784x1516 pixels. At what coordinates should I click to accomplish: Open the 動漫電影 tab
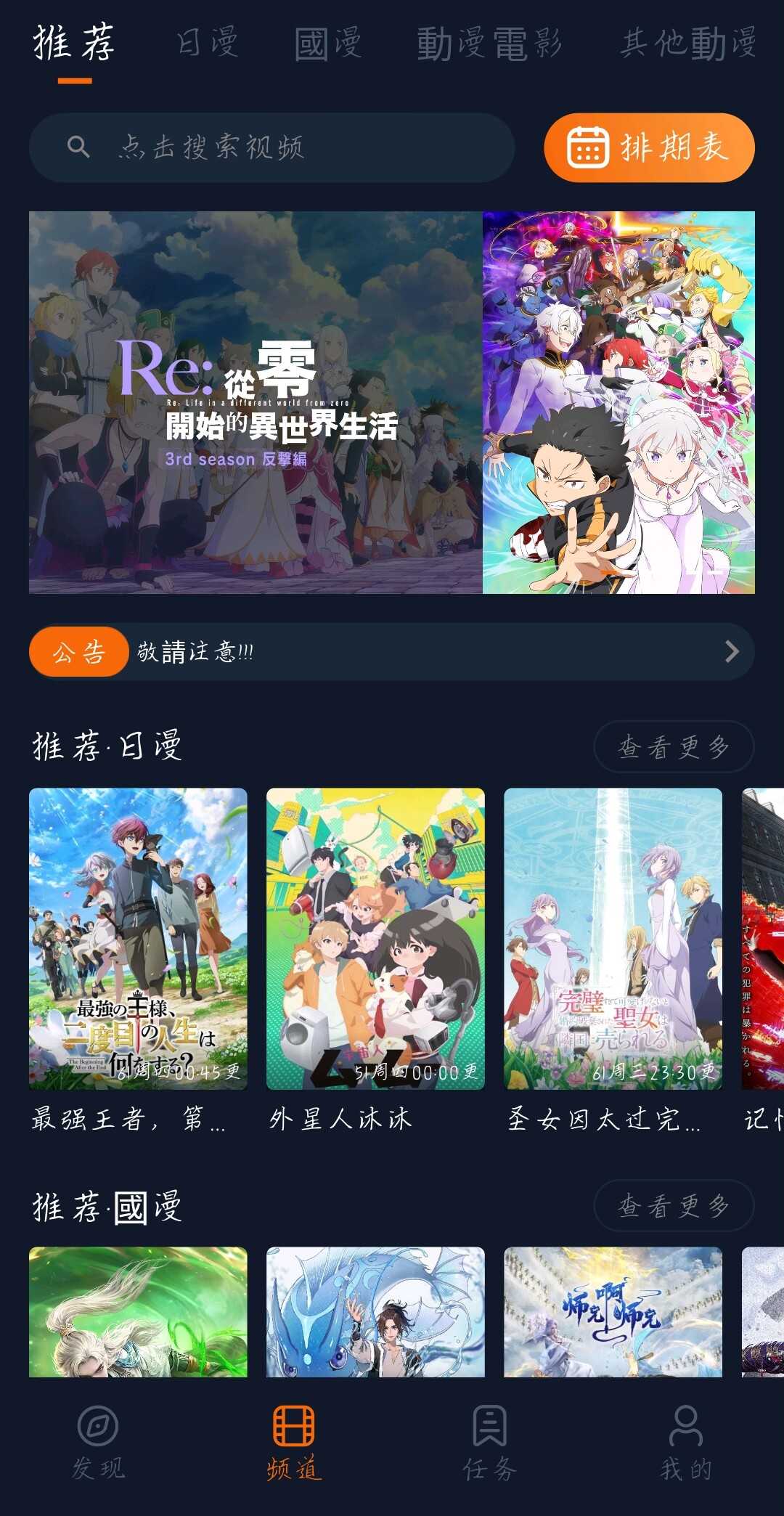point(489,43)
